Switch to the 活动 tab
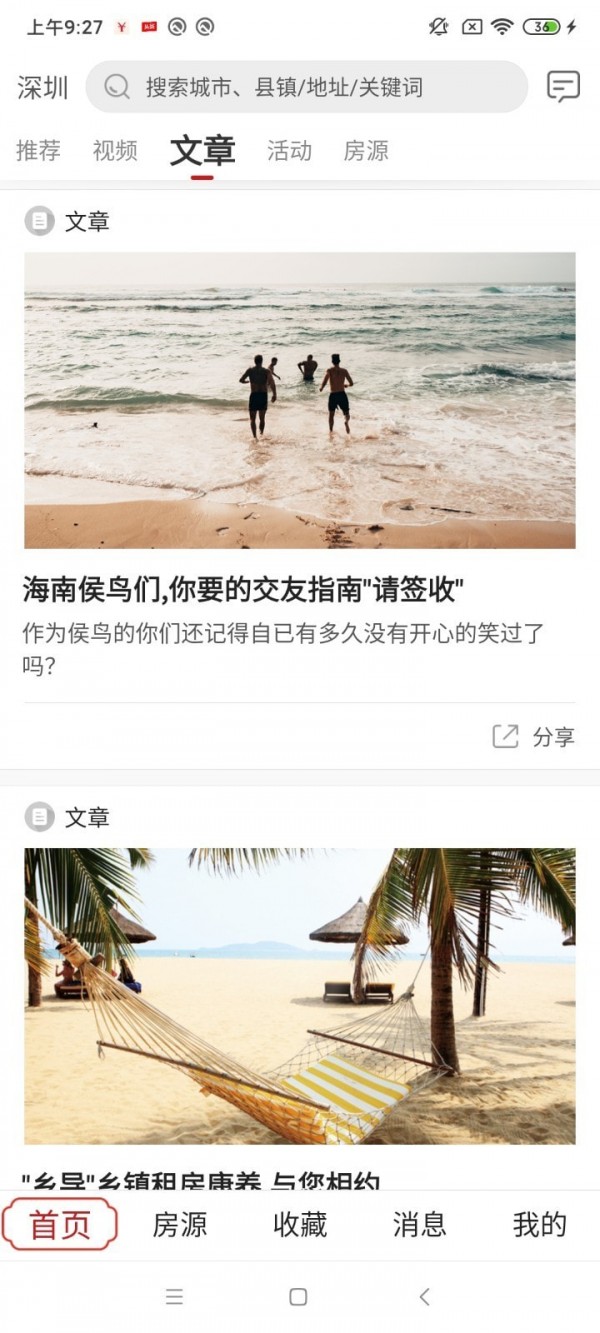This screenshot has width=600, height=1333. pyautogui.click(x=289, y=151)
